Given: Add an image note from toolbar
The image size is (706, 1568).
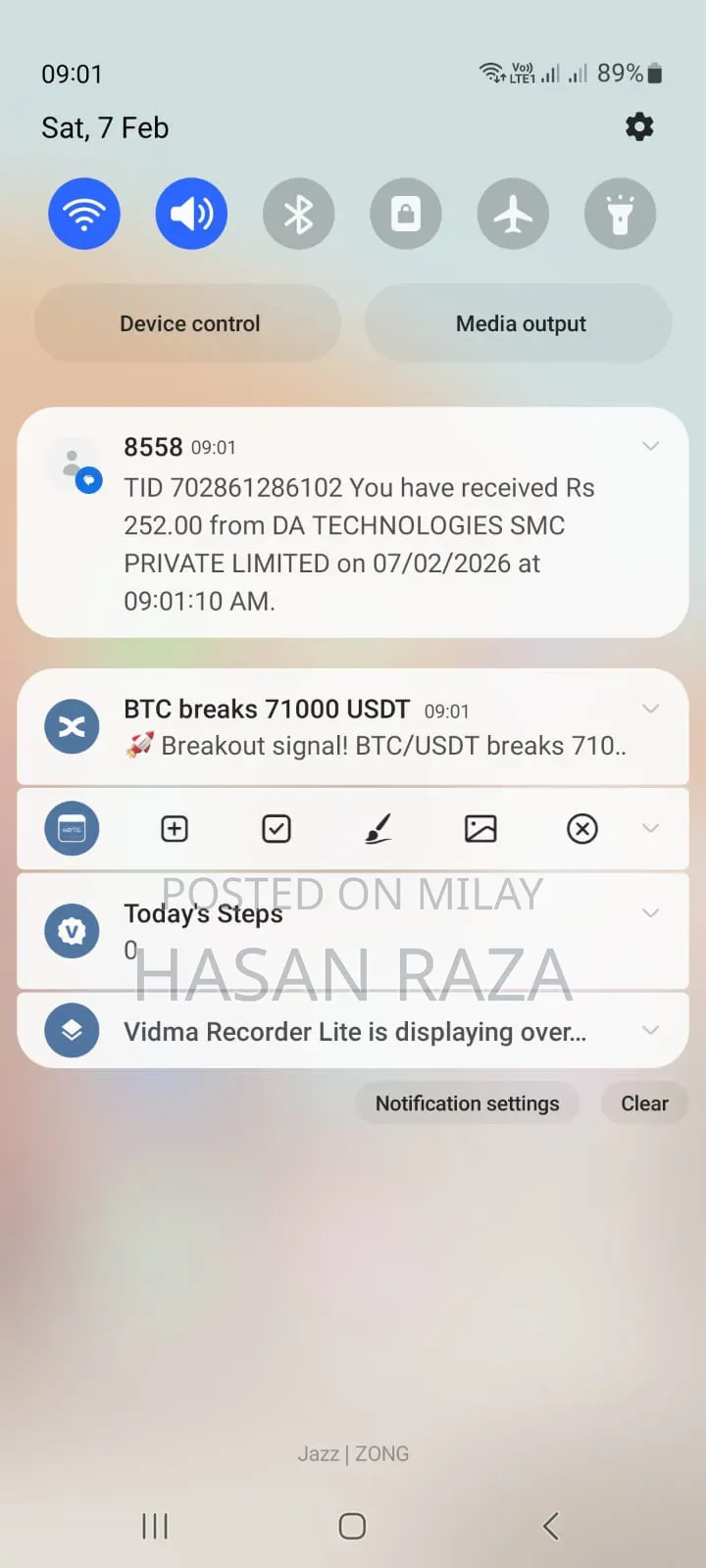Looking at the screenshot, I should 480,829.
